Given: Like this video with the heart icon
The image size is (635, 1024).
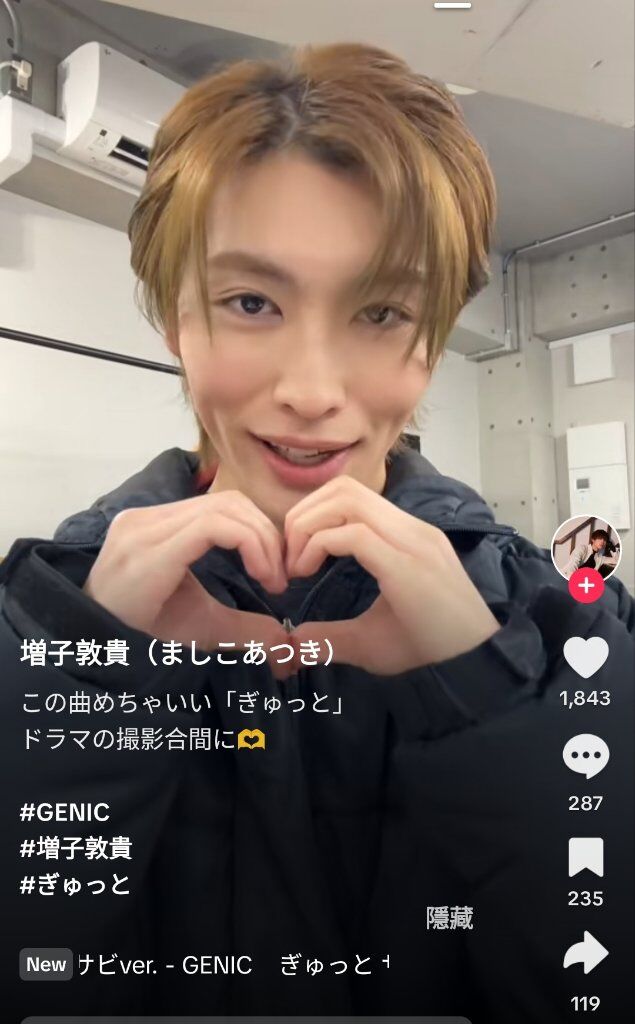Looking at the screenshot, I should pyautogui.click(x=585, y=657).
